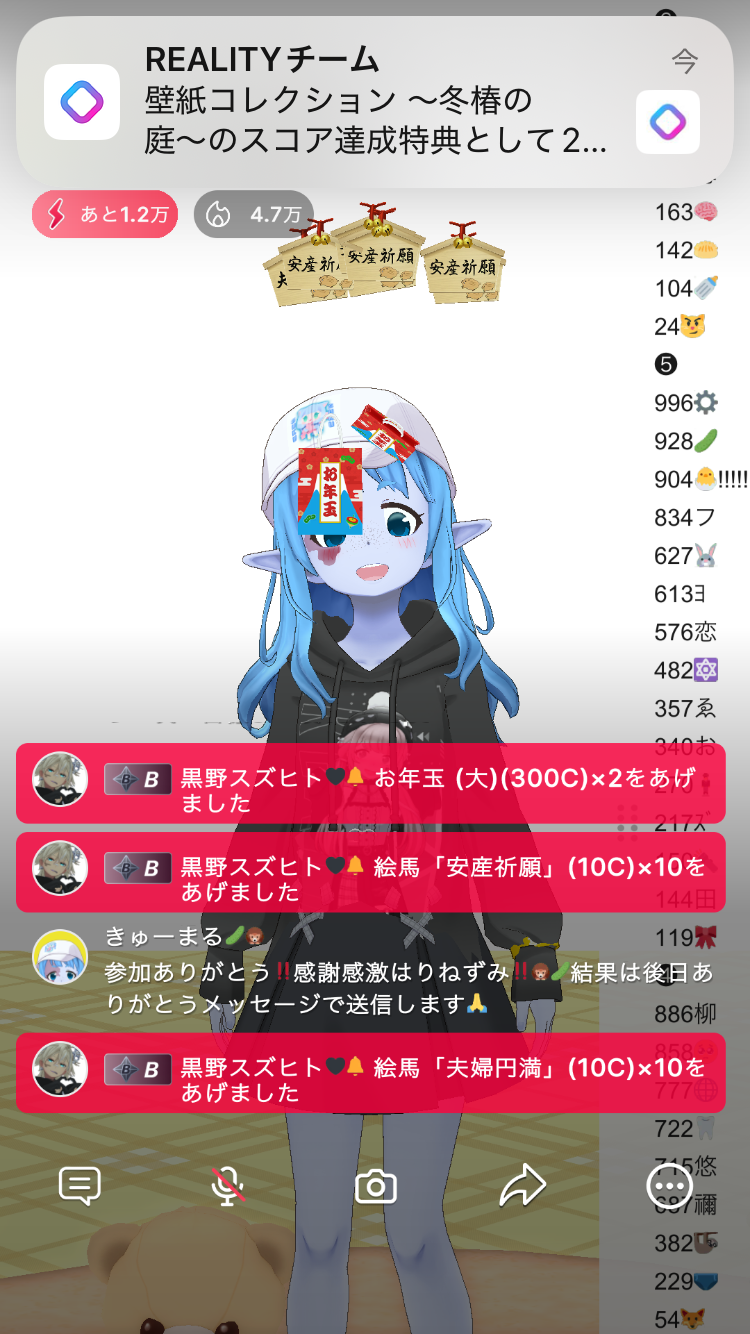
Task: Open the more options menu
Action: pyautogui.click(x=669, y=1187)
